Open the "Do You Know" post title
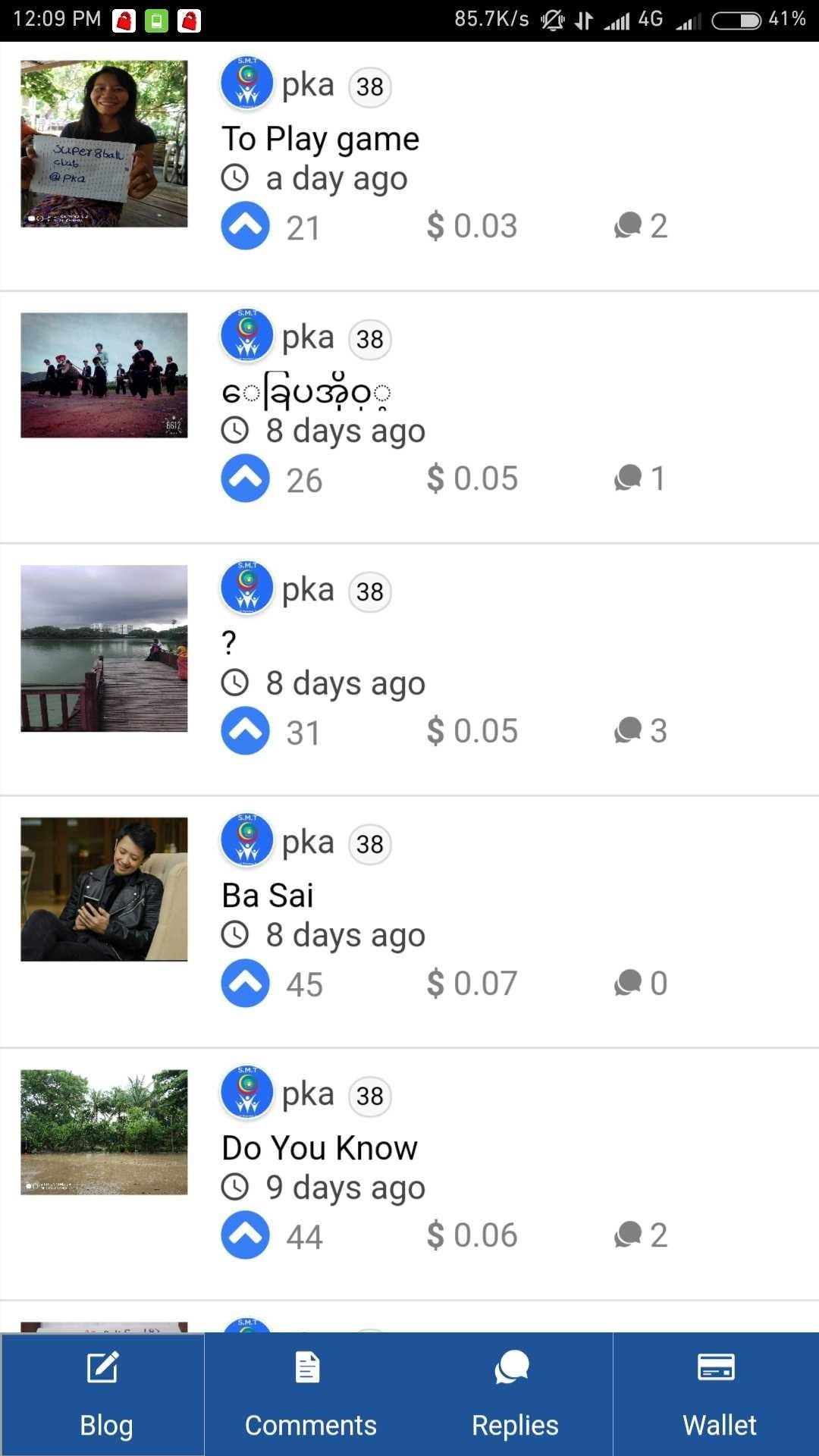The width and height of the screenshot is (819, 1456). [x=319, y=1148]
